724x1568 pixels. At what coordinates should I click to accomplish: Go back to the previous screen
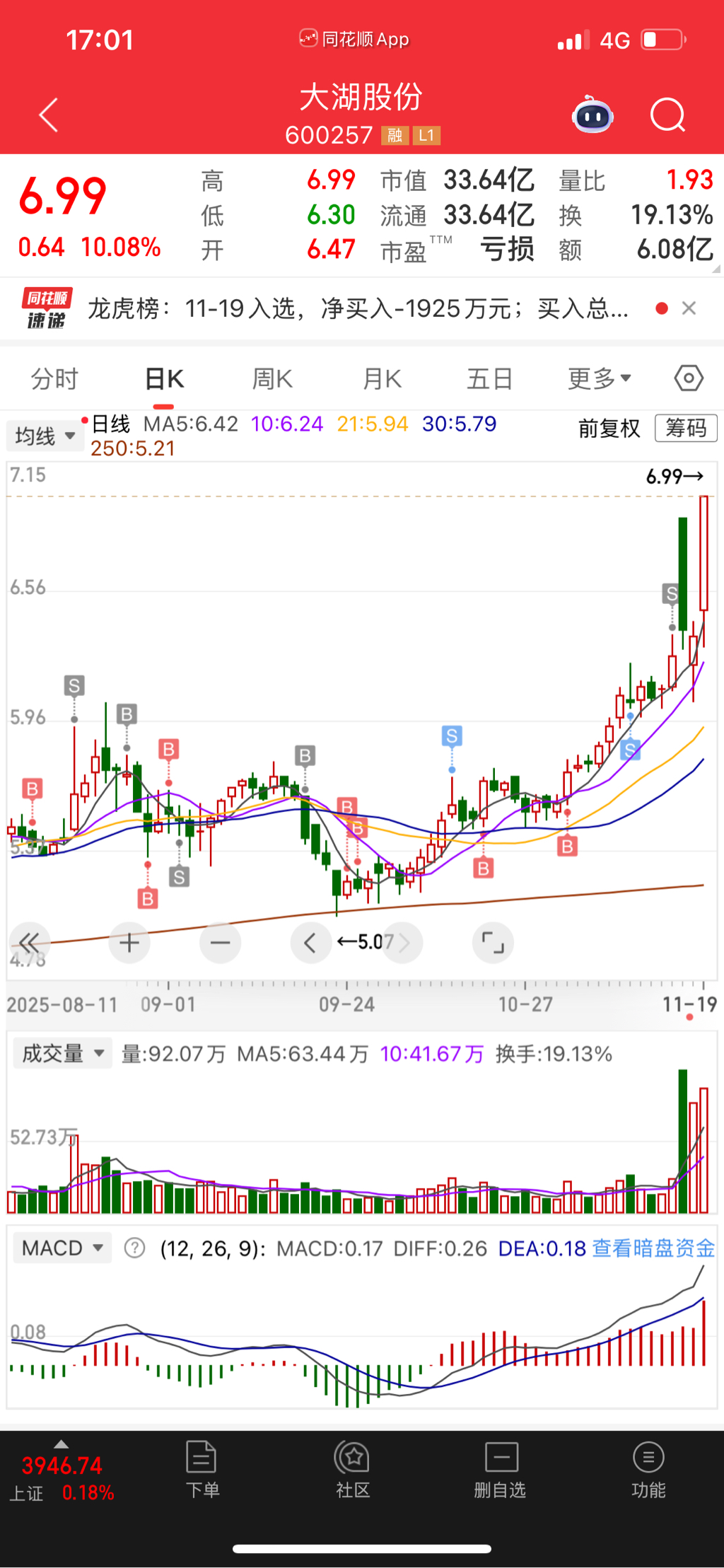pyautogui.click(x=48, y=115)
